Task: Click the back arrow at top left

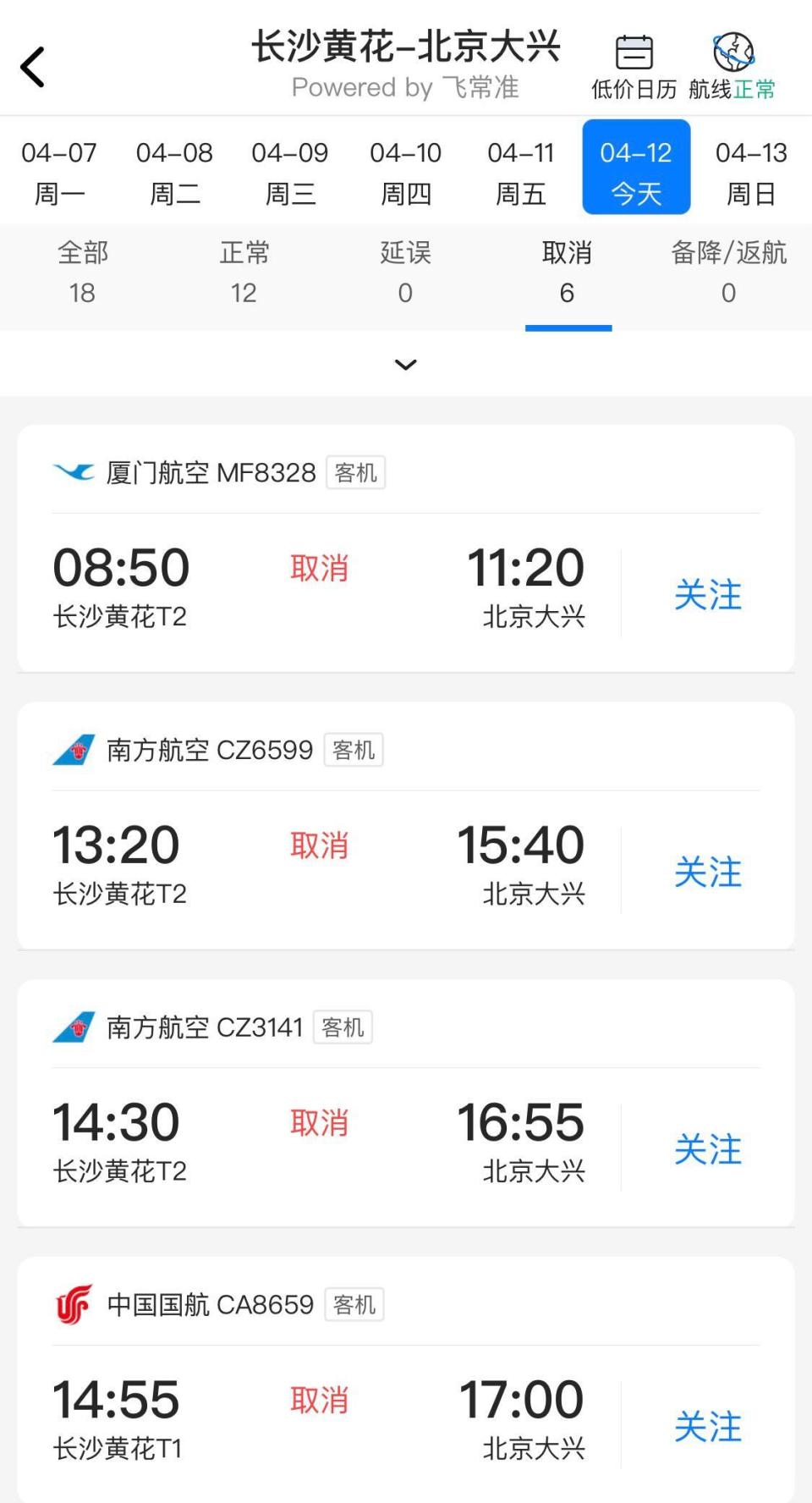Action: click(34, 66)
